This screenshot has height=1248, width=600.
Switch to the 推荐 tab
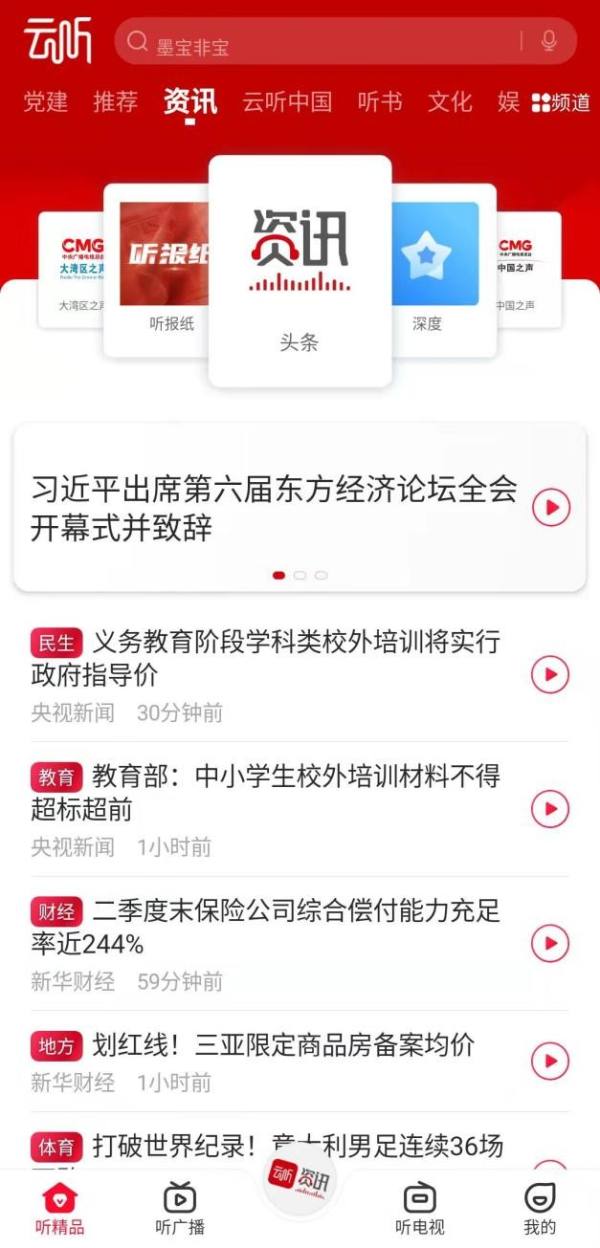pos(115,102)
